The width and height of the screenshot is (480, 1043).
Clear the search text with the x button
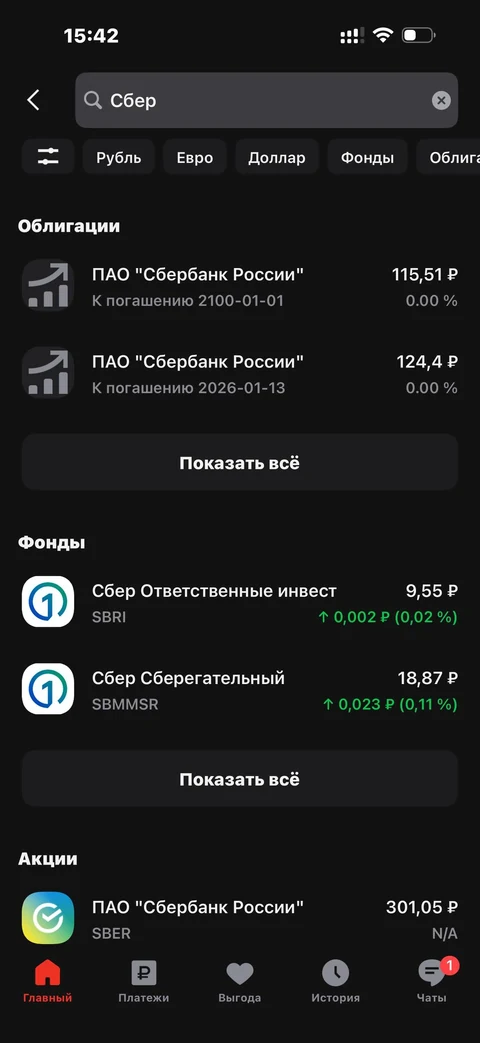(x=441, y=100)
